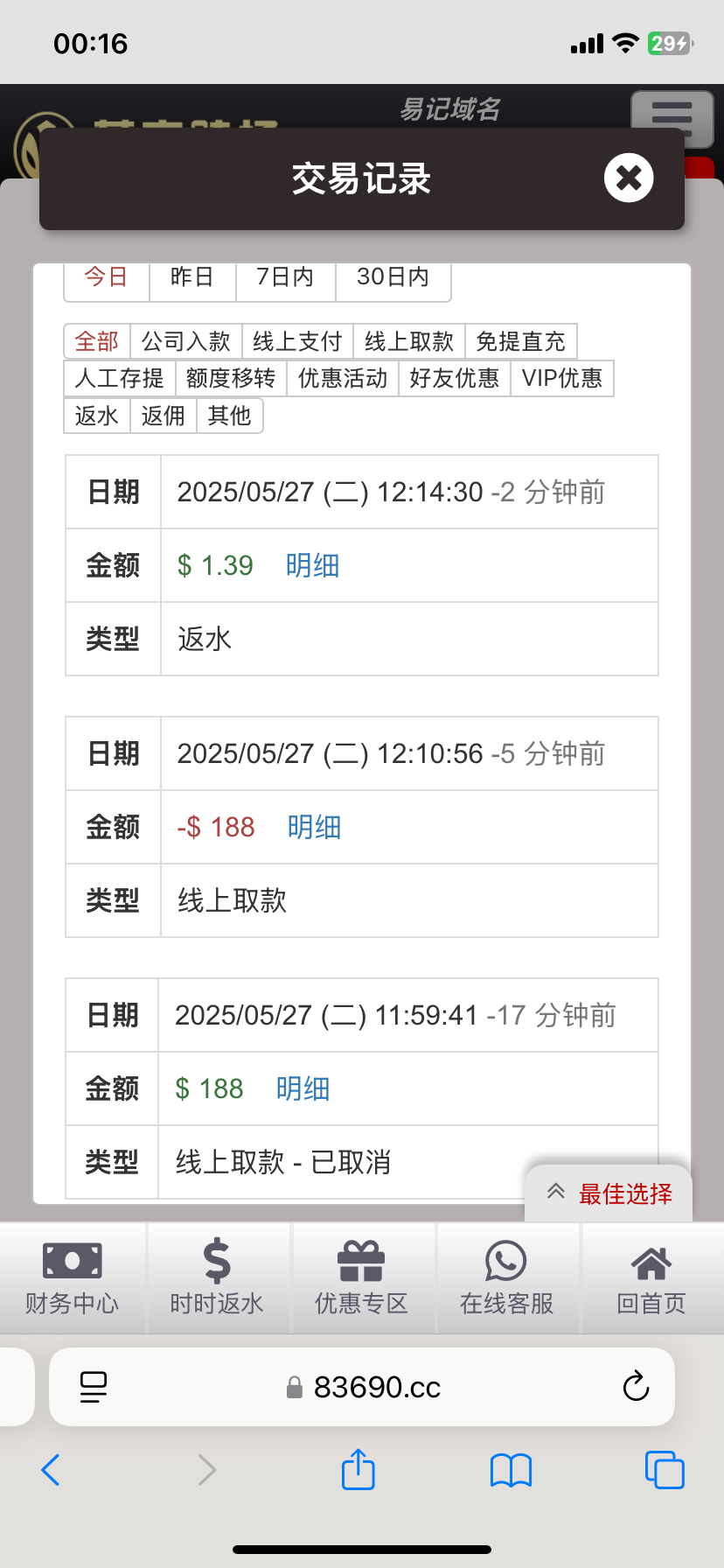Reload the page in Safari
Image resolution: width=724 pixels, height=1568 pixels.
[636, 1387]
